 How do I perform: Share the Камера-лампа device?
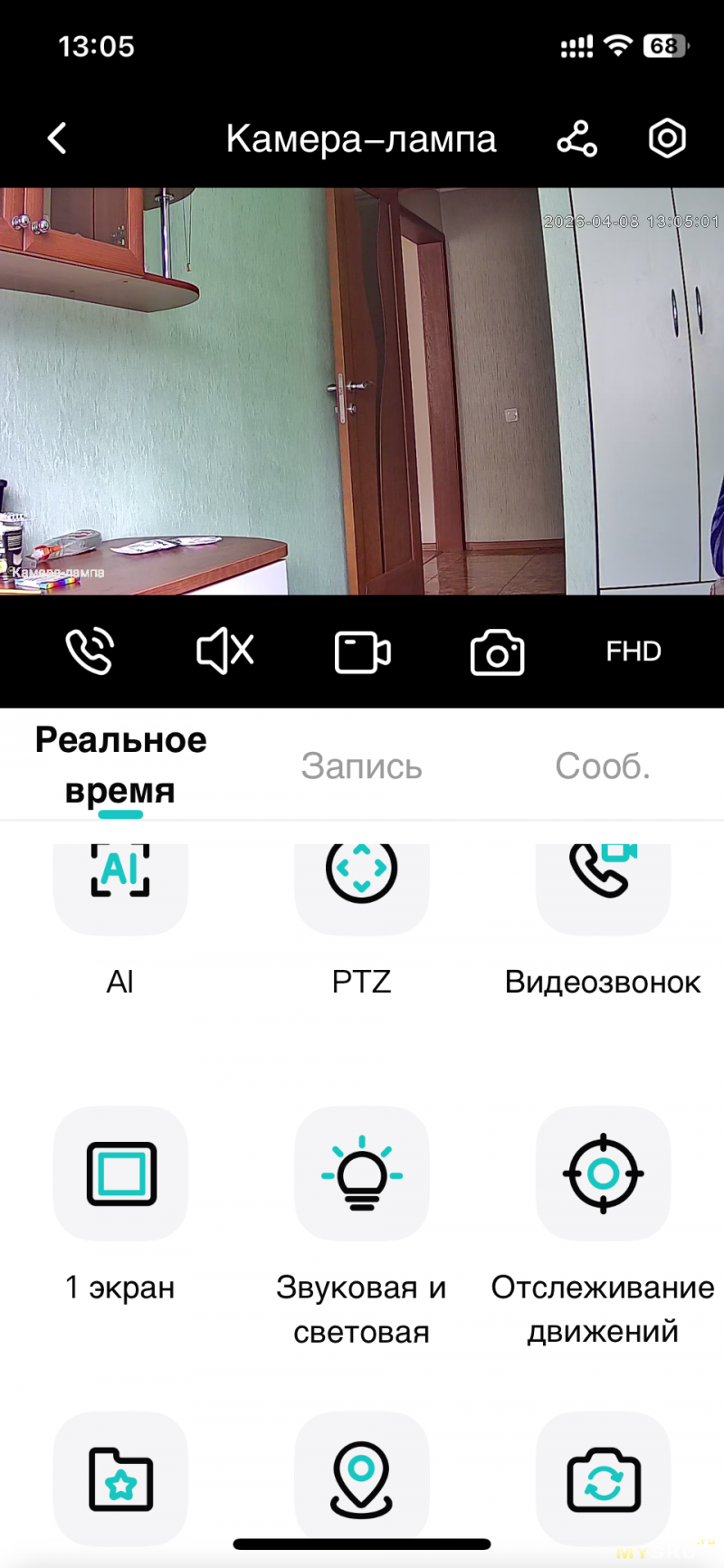[x=576, y=138]
